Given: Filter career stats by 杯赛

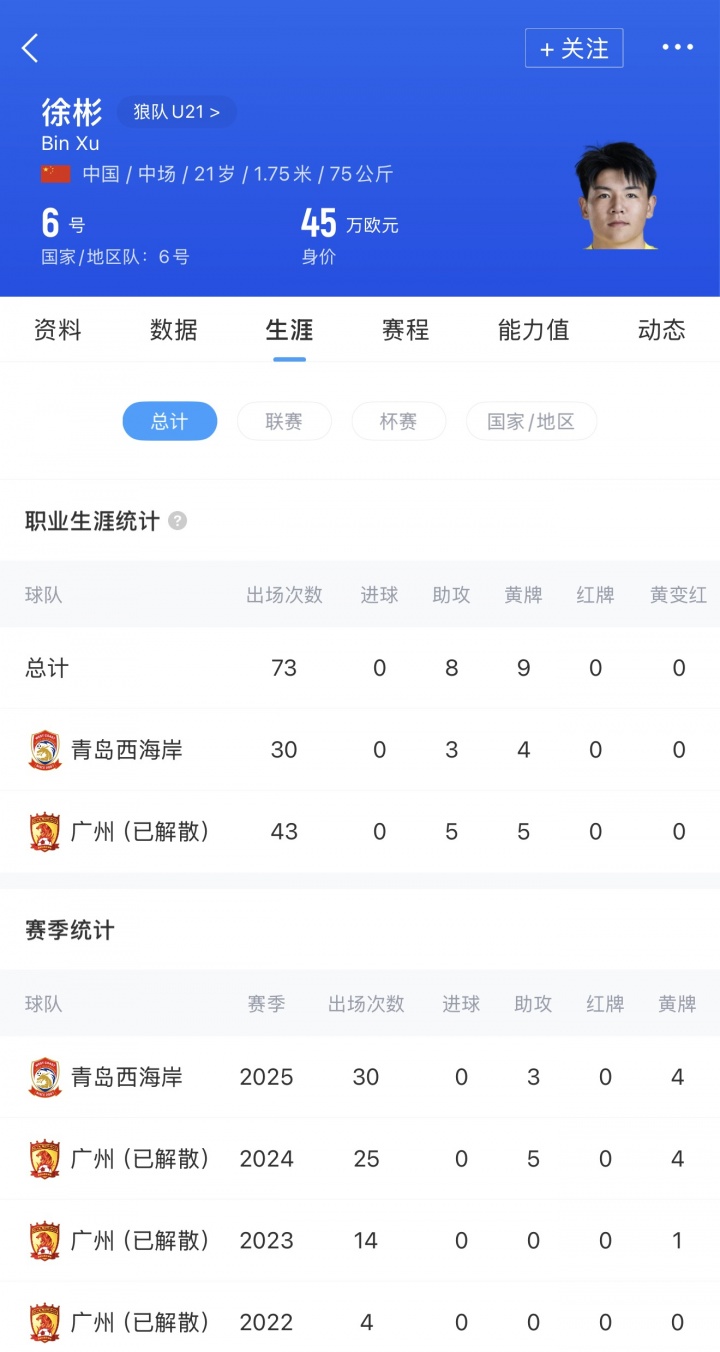Looking at the screenshot, I should tap(398, 421).
